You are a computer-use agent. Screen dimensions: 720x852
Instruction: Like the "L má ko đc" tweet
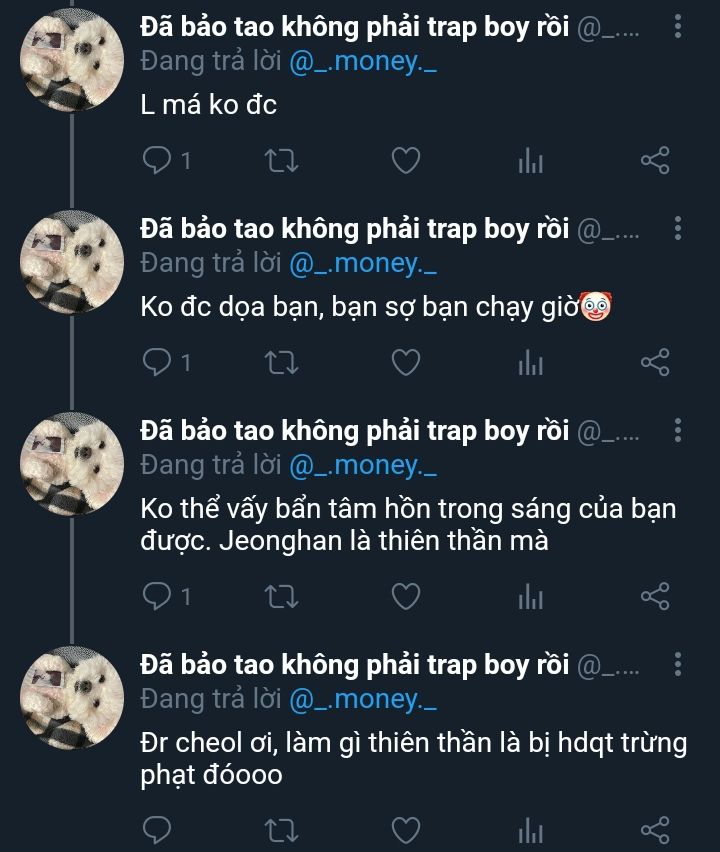pyautogui.click(x=405, y=161)
